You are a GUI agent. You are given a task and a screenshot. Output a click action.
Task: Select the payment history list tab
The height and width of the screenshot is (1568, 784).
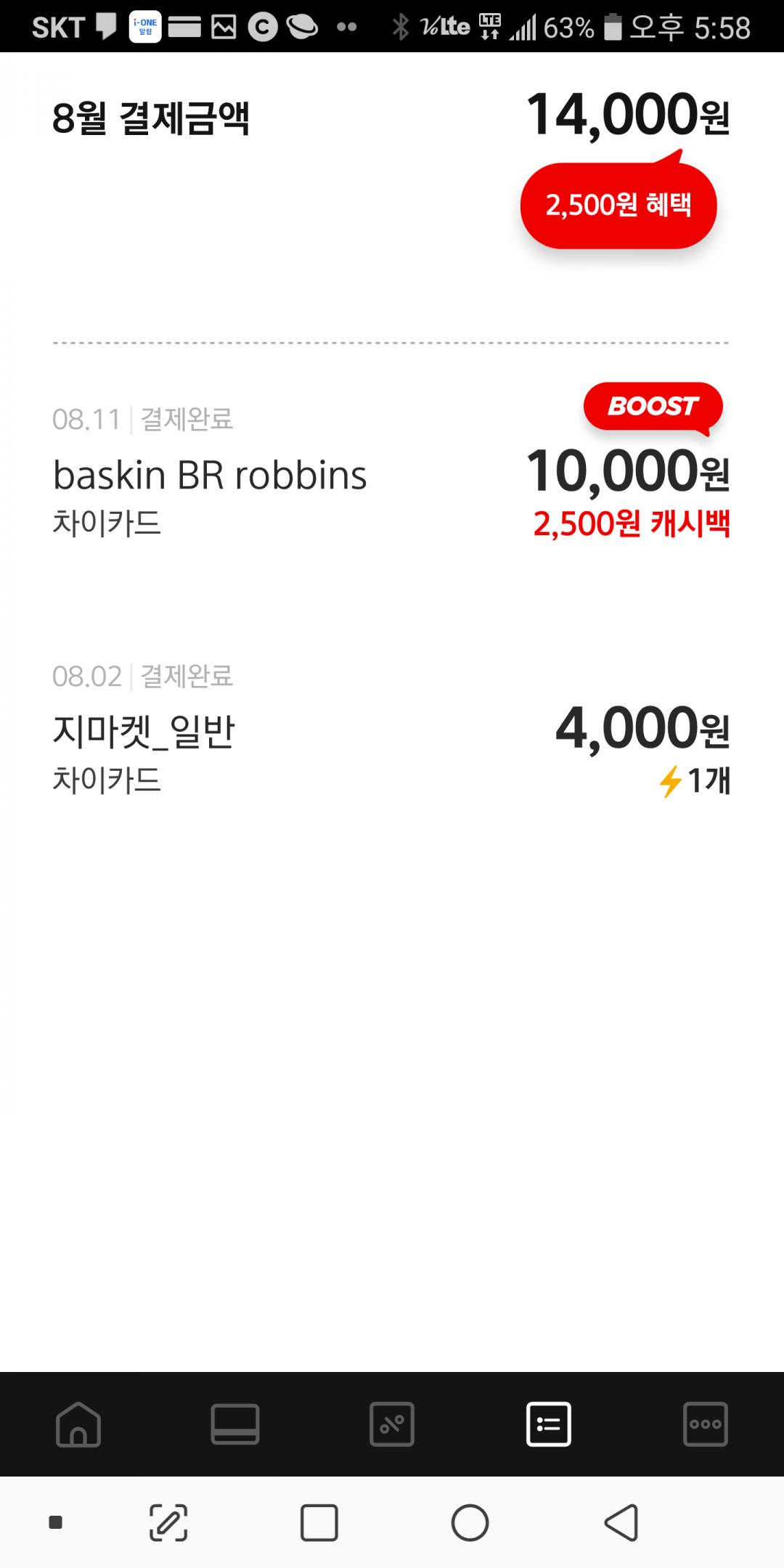(549, 1424)
